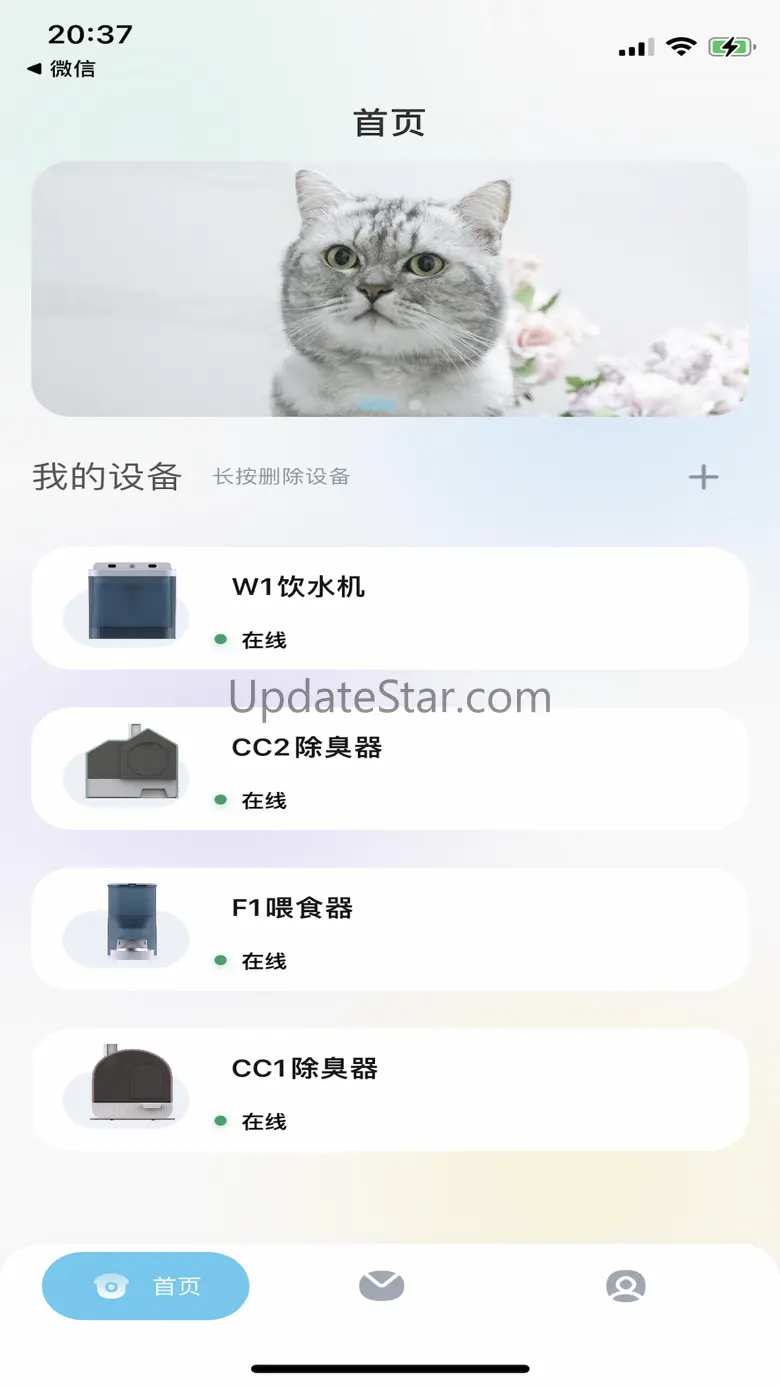The width and height of the screenshot is (780, 1387).
Task: Switch to the messages envelope tab
Action: click(382, 1286)
